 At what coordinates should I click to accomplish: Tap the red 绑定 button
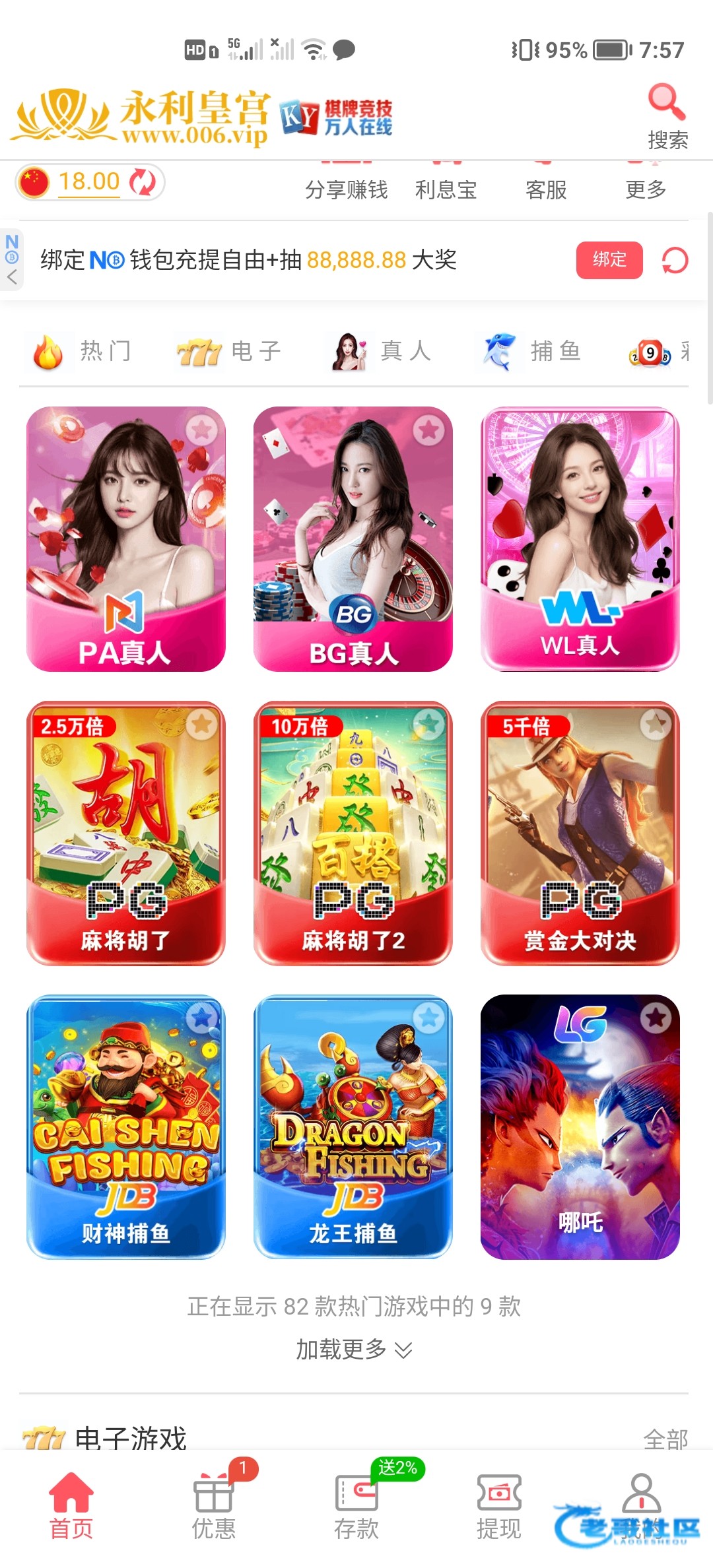609,260
